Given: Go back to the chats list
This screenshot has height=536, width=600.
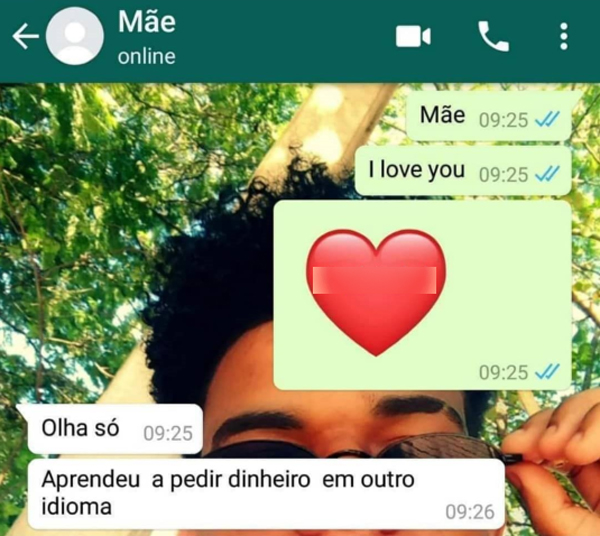Looking at the screenshot, I should [x=24, y=37].
